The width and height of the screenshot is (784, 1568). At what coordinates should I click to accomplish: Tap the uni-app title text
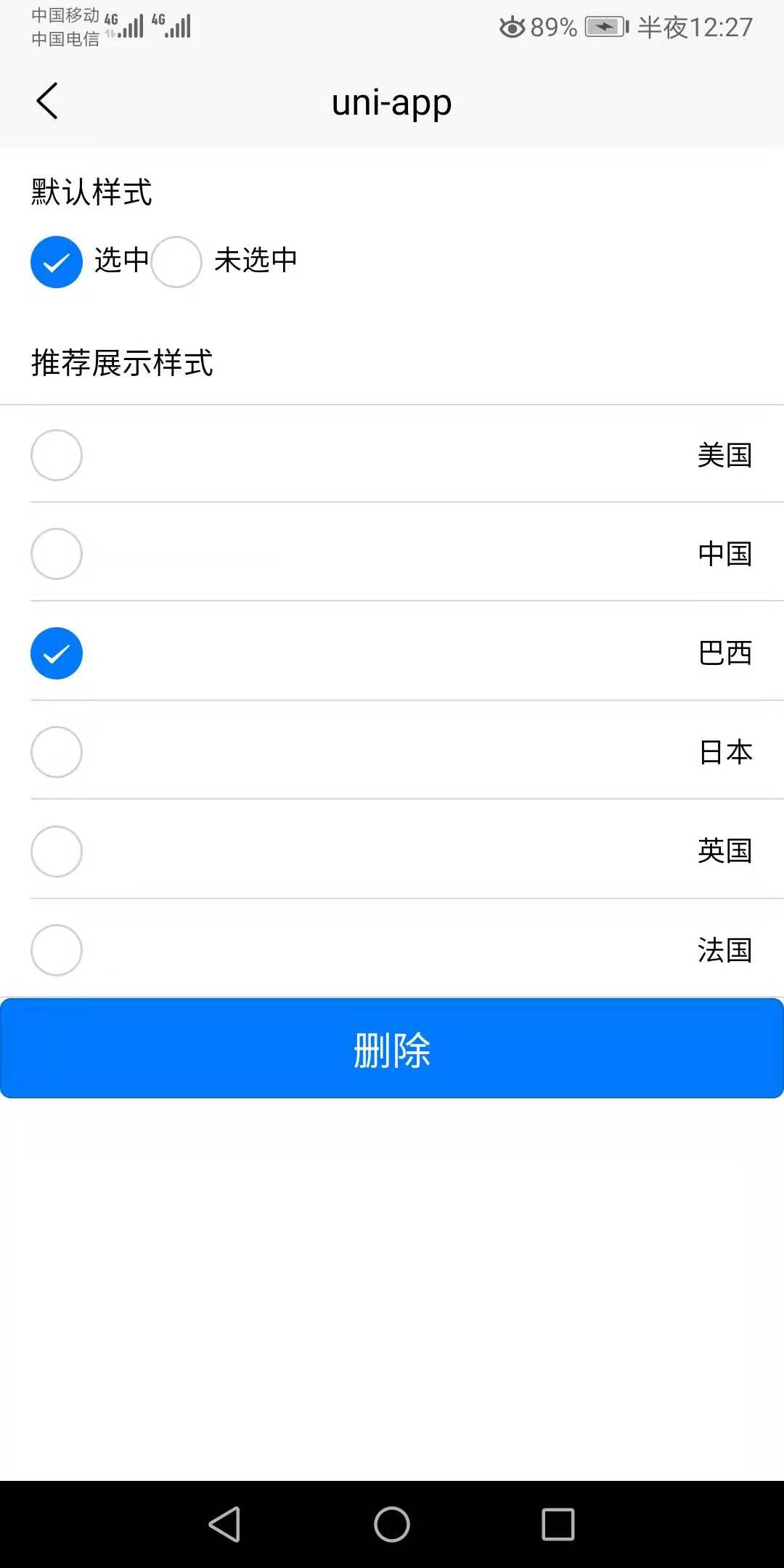[391, 102]
